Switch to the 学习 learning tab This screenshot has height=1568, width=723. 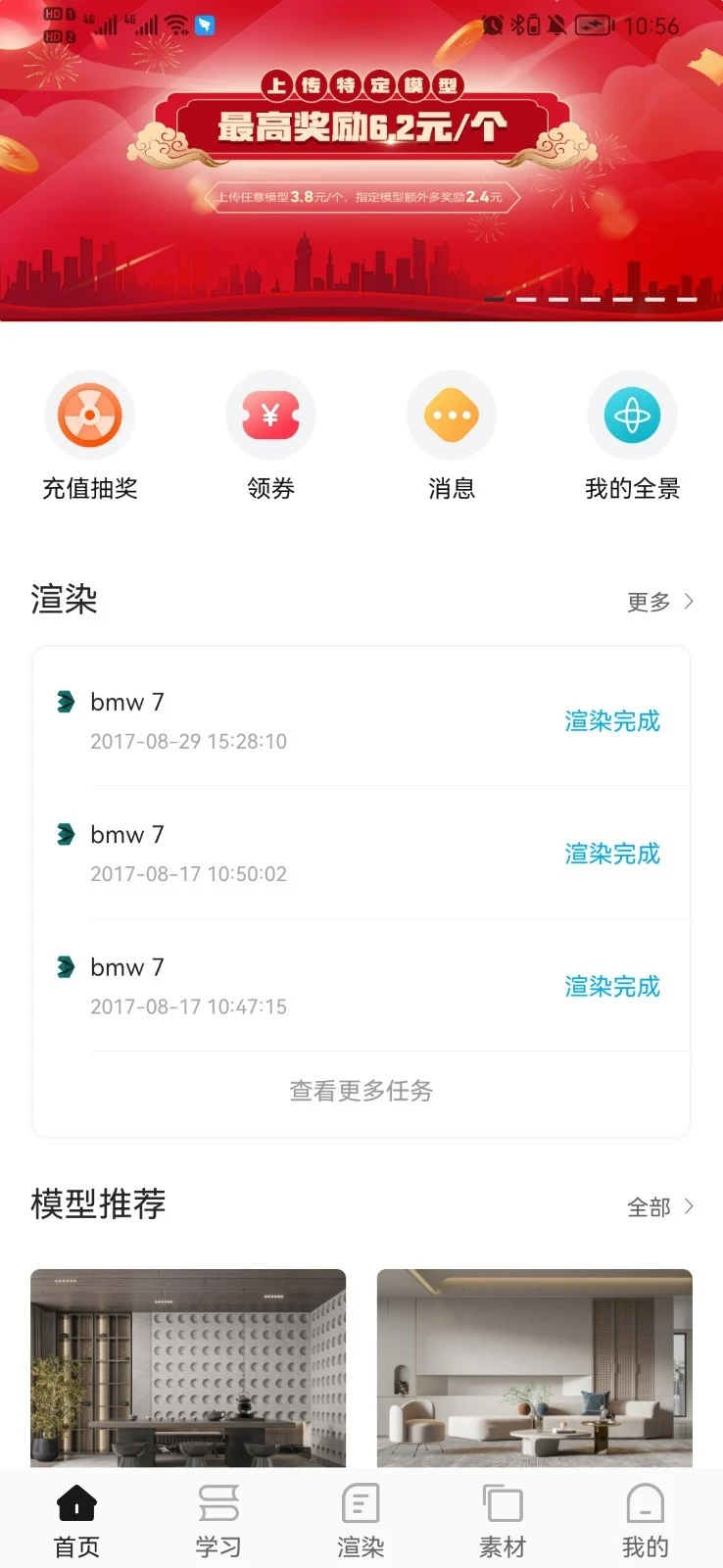tap(217, 1517)
